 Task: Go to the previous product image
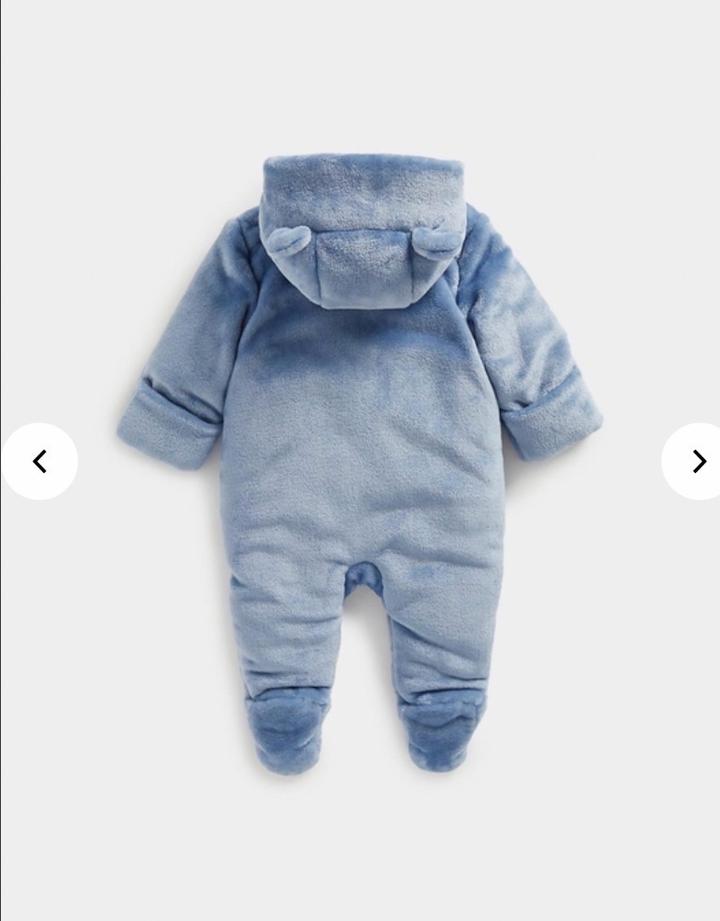coord(40,461)
